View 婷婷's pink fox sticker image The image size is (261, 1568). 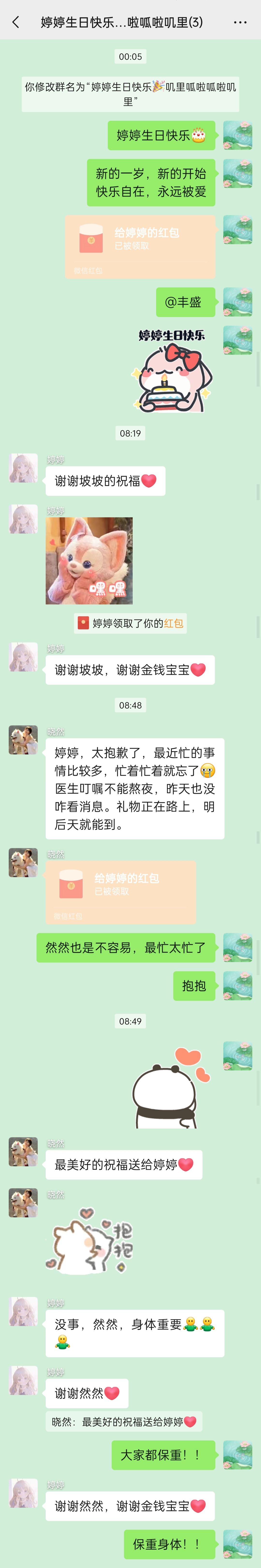(x=89, y=560)
